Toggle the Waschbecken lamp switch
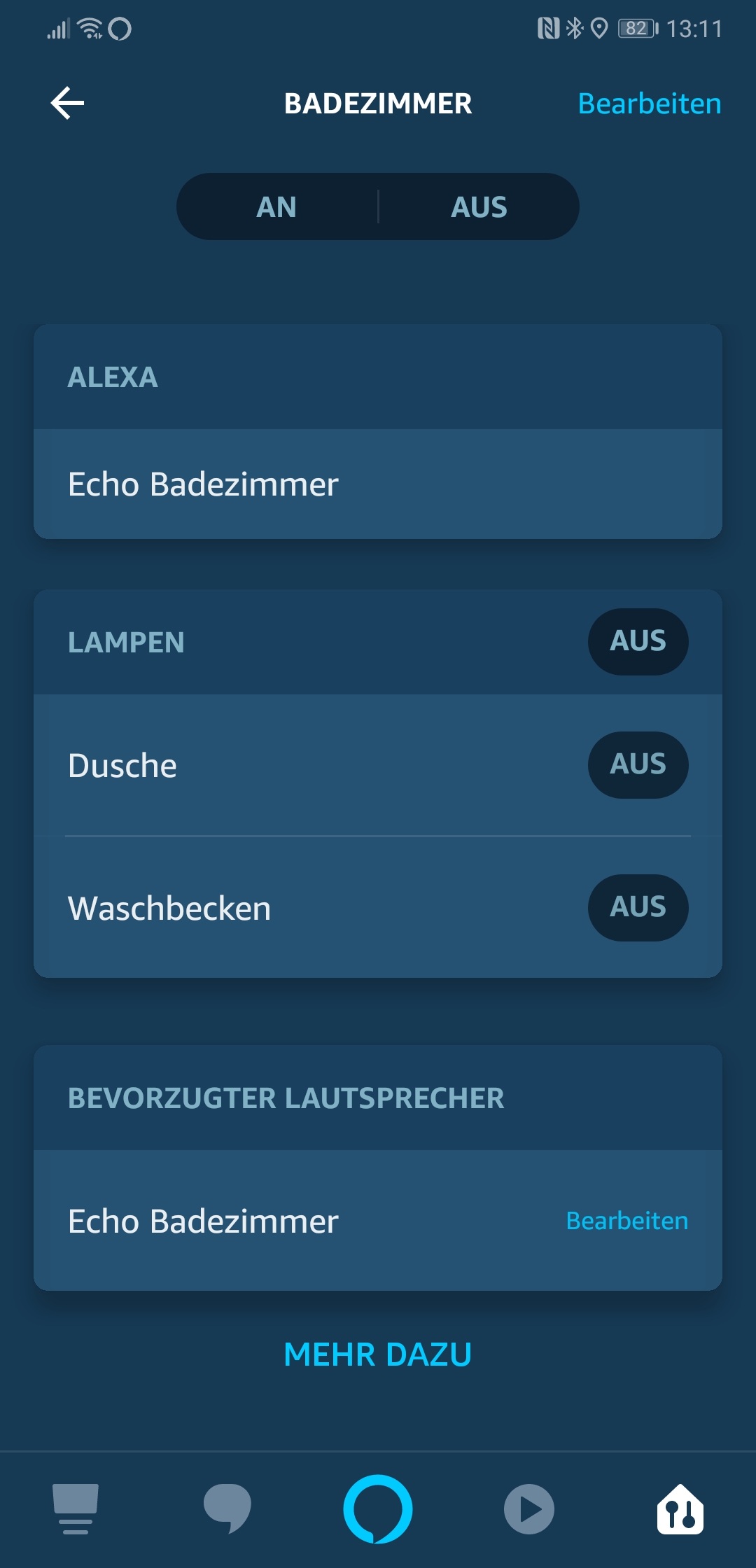Viewport: 756px width, 1568px height. pos(638,907)
